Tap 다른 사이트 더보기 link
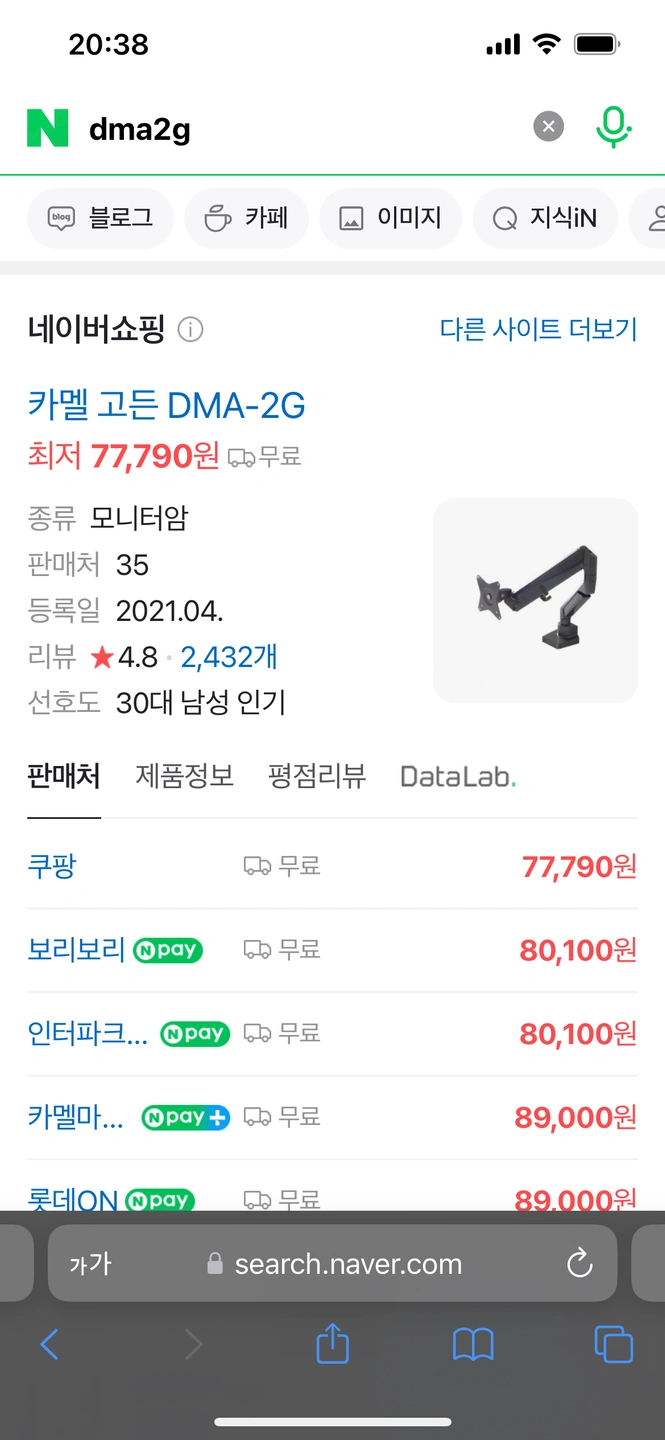The image size is (665, 1440). click(x=538, y=329)
